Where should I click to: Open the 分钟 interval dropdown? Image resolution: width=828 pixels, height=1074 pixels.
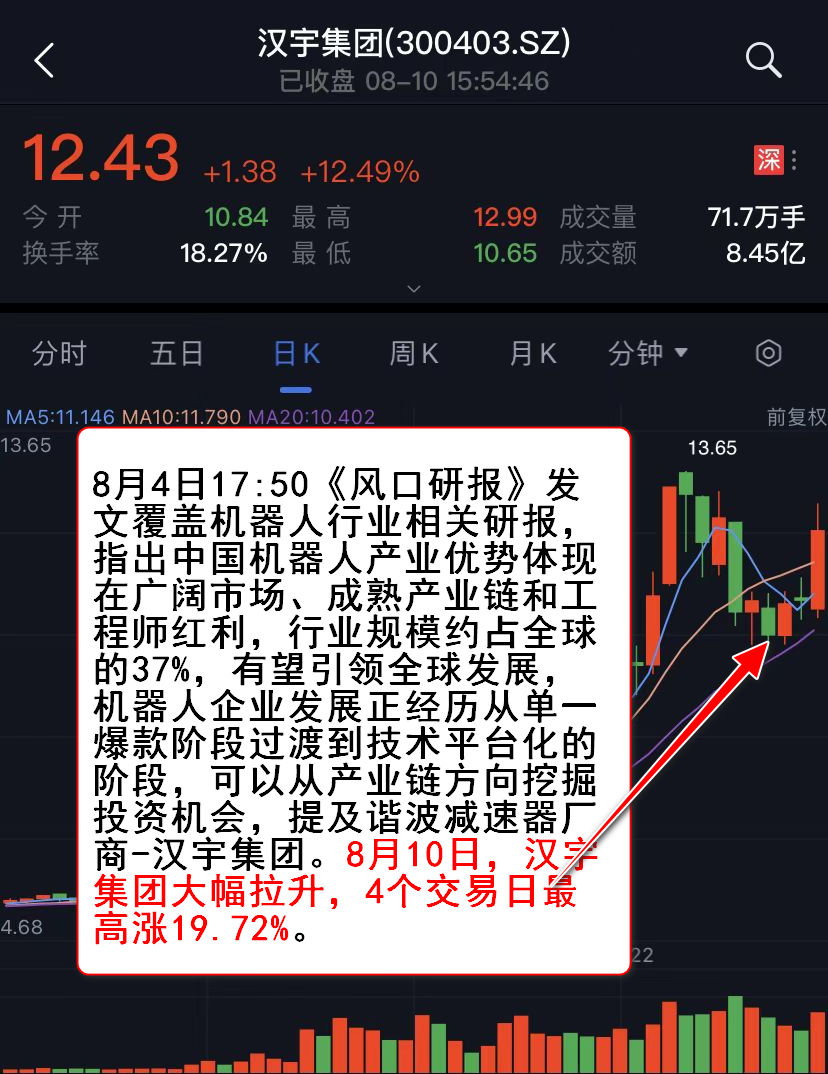point(649,353)
